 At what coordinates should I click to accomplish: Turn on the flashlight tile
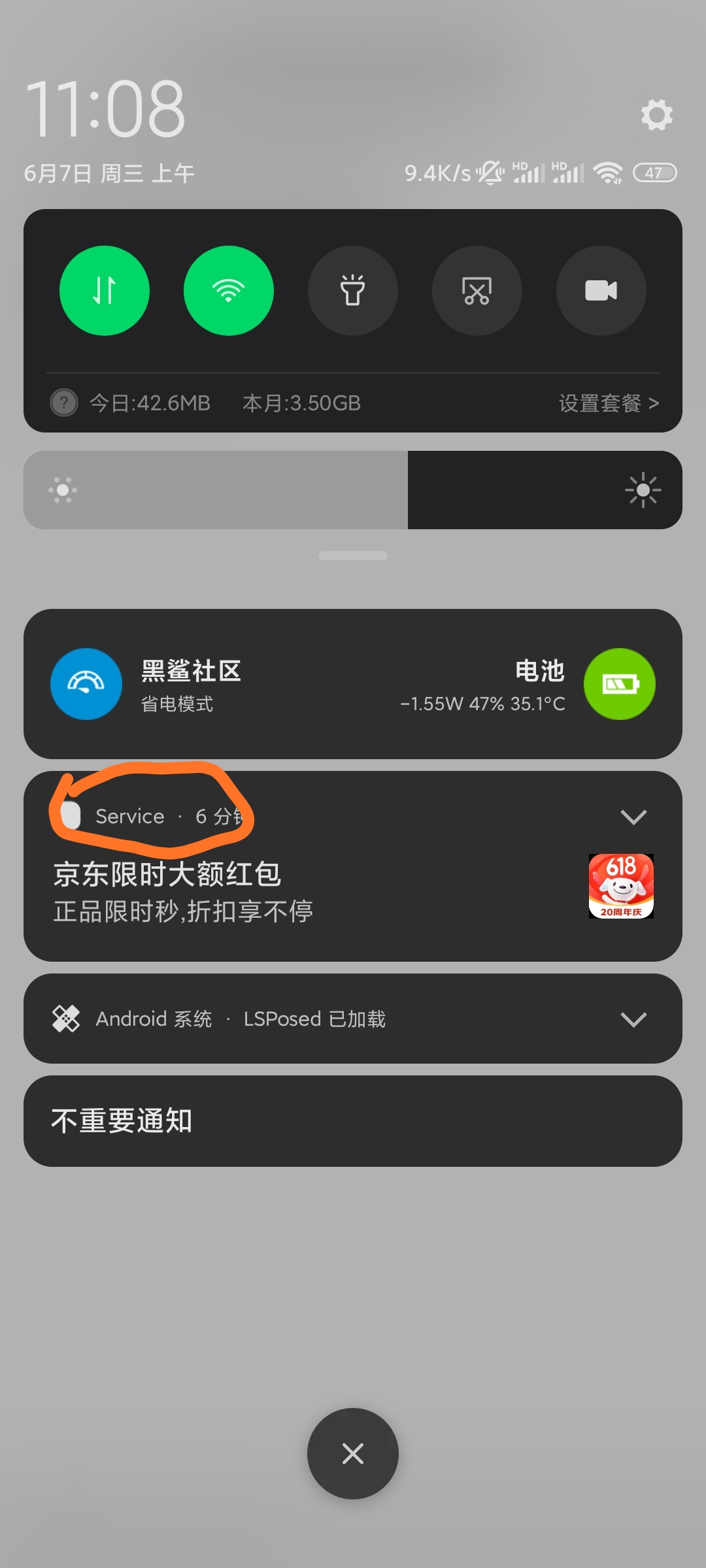(353, 291)
